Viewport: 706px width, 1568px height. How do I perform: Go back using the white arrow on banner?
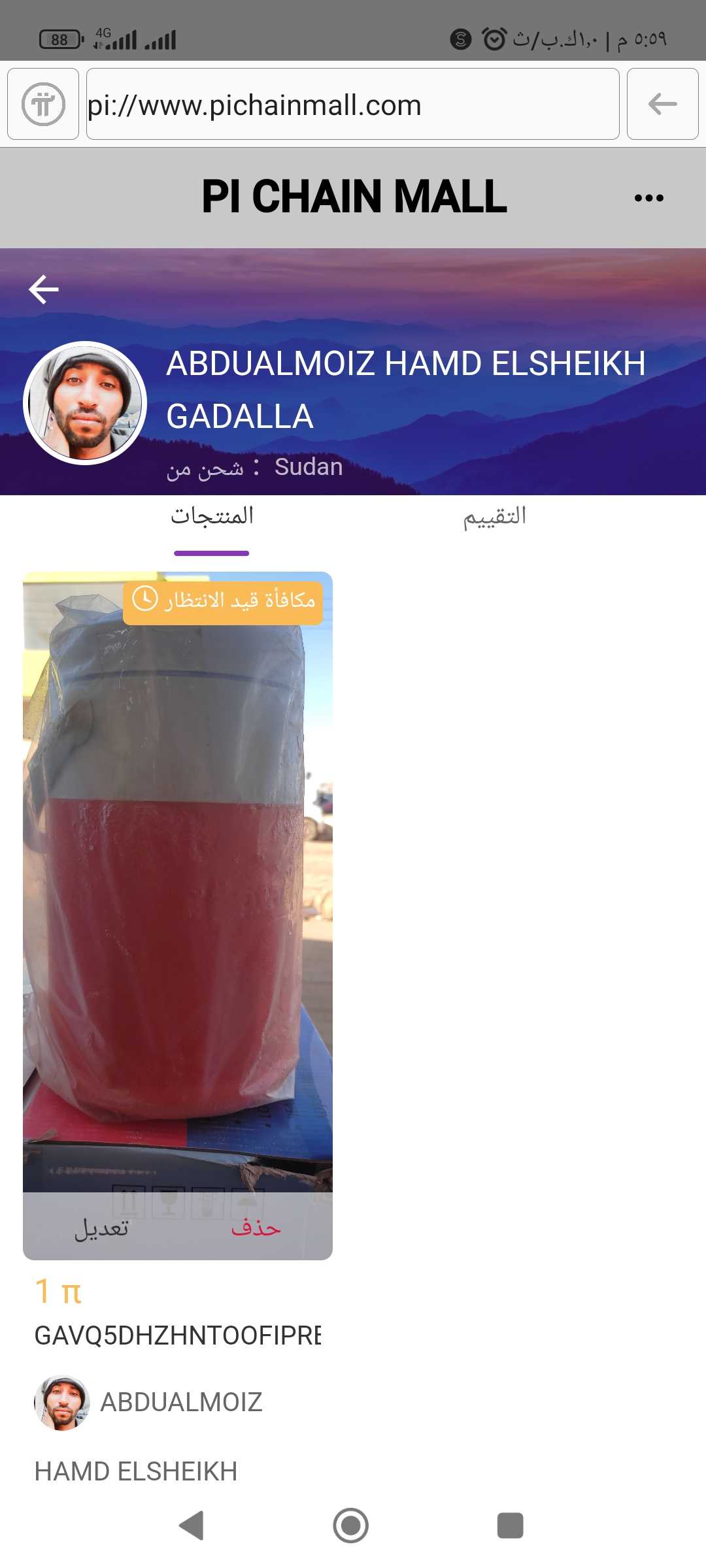[x=44, y=289]
